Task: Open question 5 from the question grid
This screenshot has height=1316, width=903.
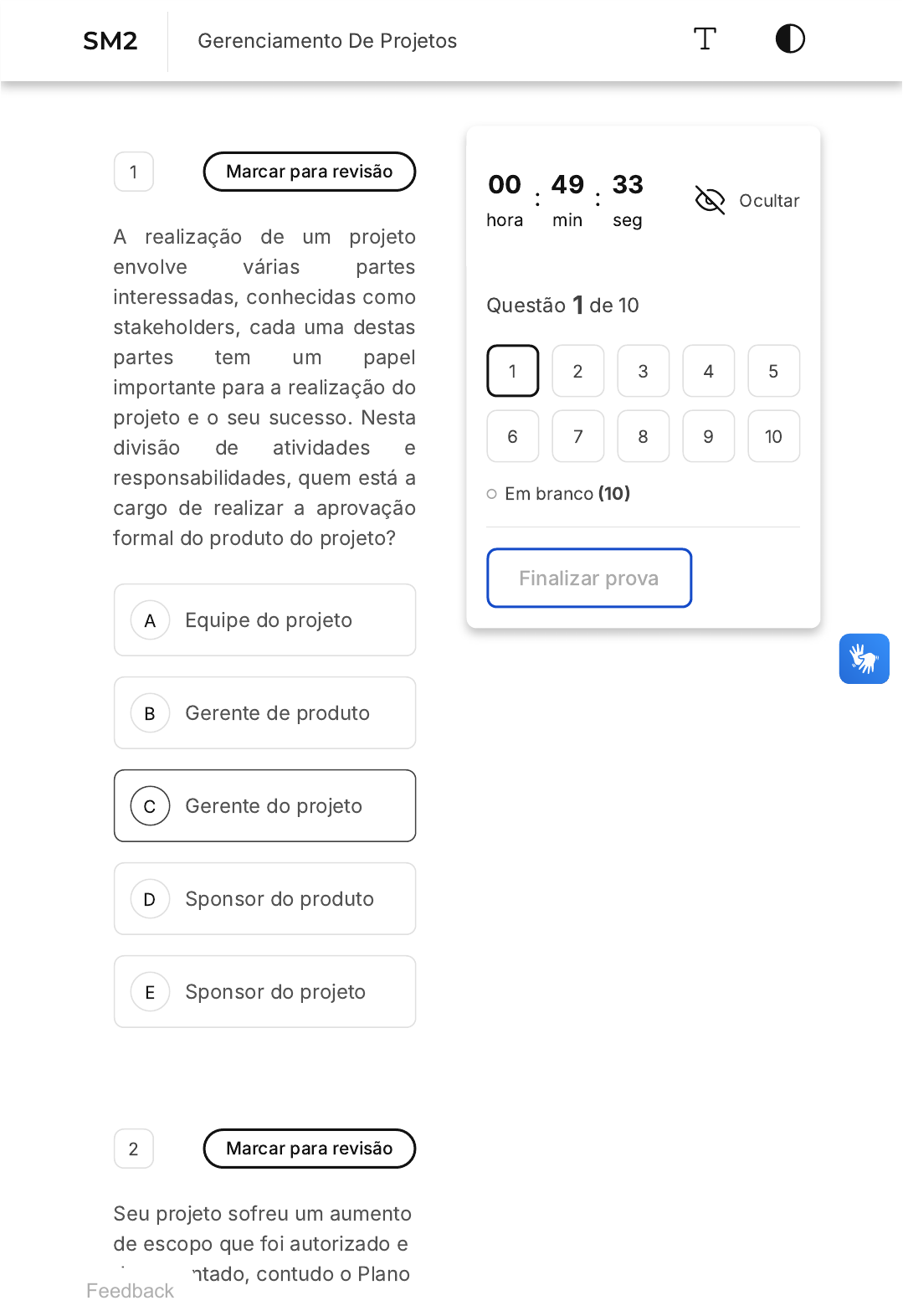Action: [x=773, y=371]
